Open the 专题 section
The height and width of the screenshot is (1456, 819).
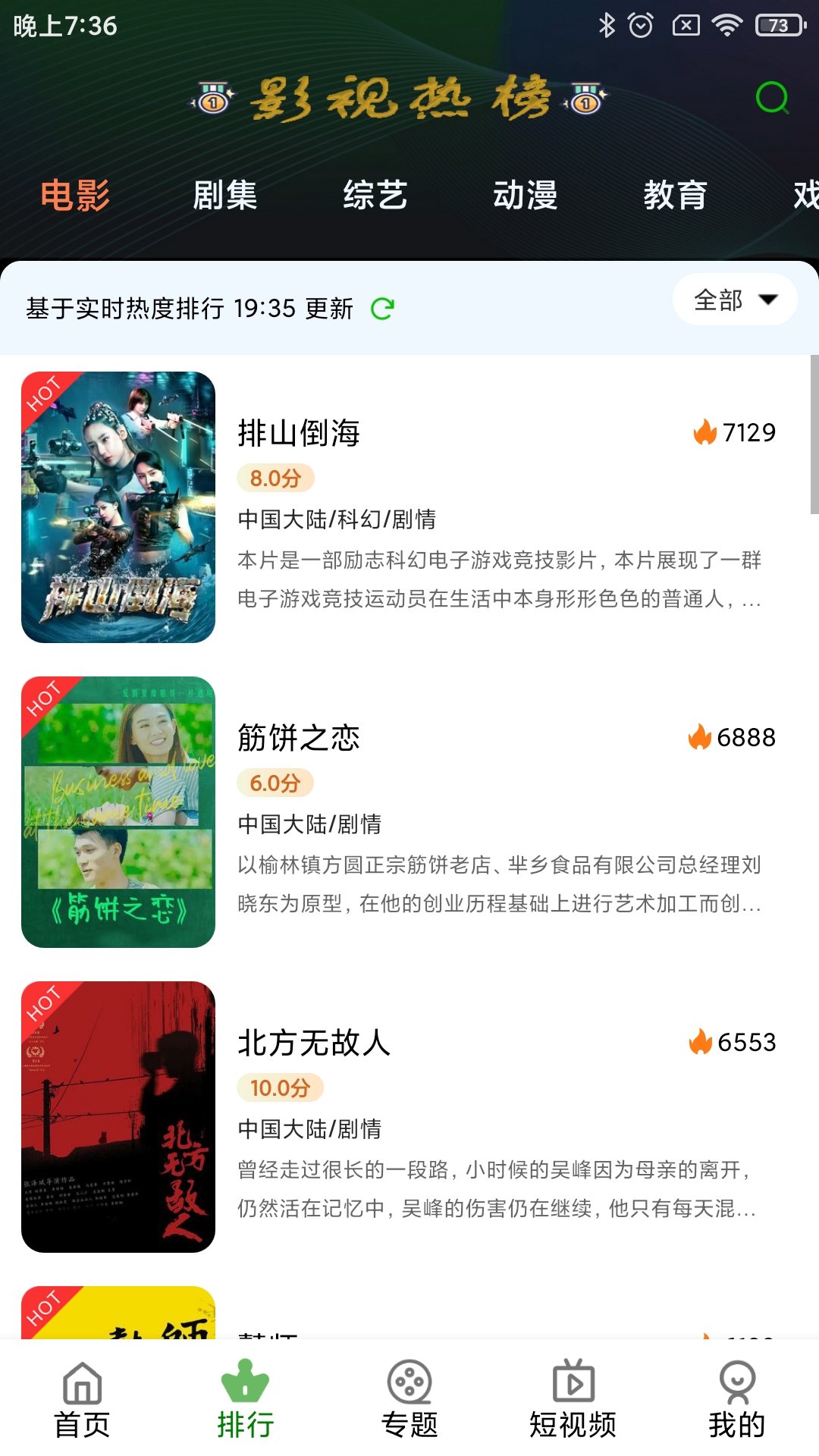tap(409, 1399)
